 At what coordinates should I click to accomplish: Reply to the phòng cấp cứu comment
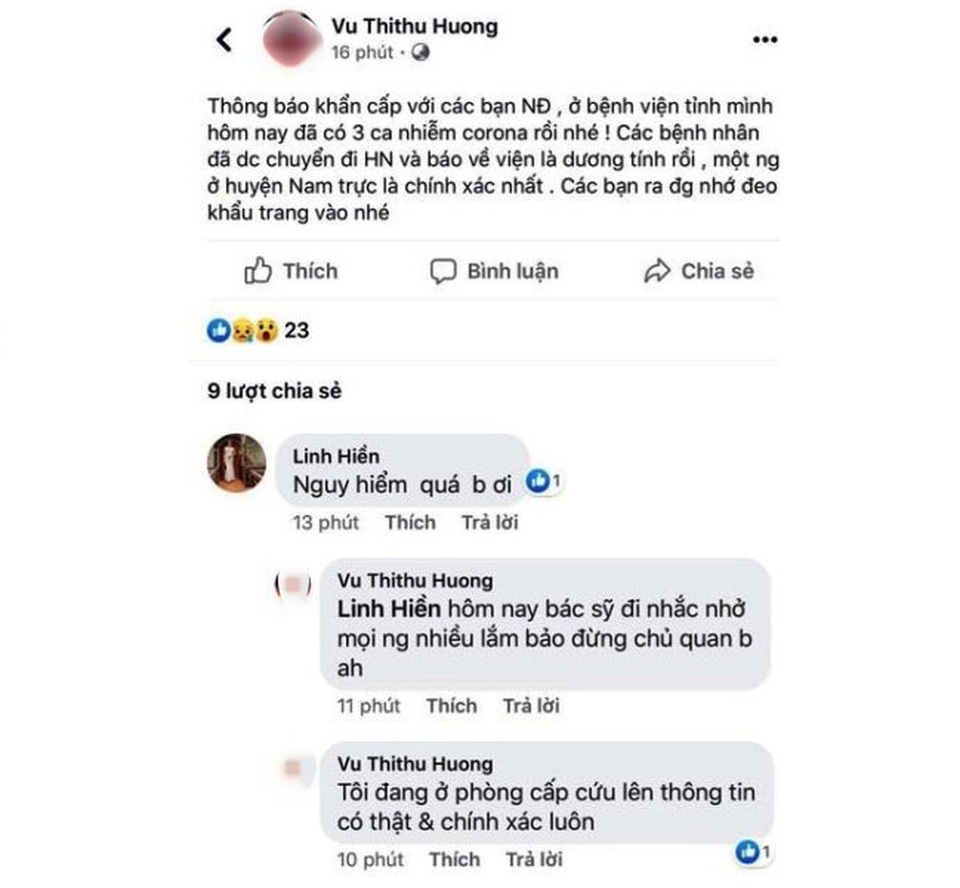tap(534, 859)
